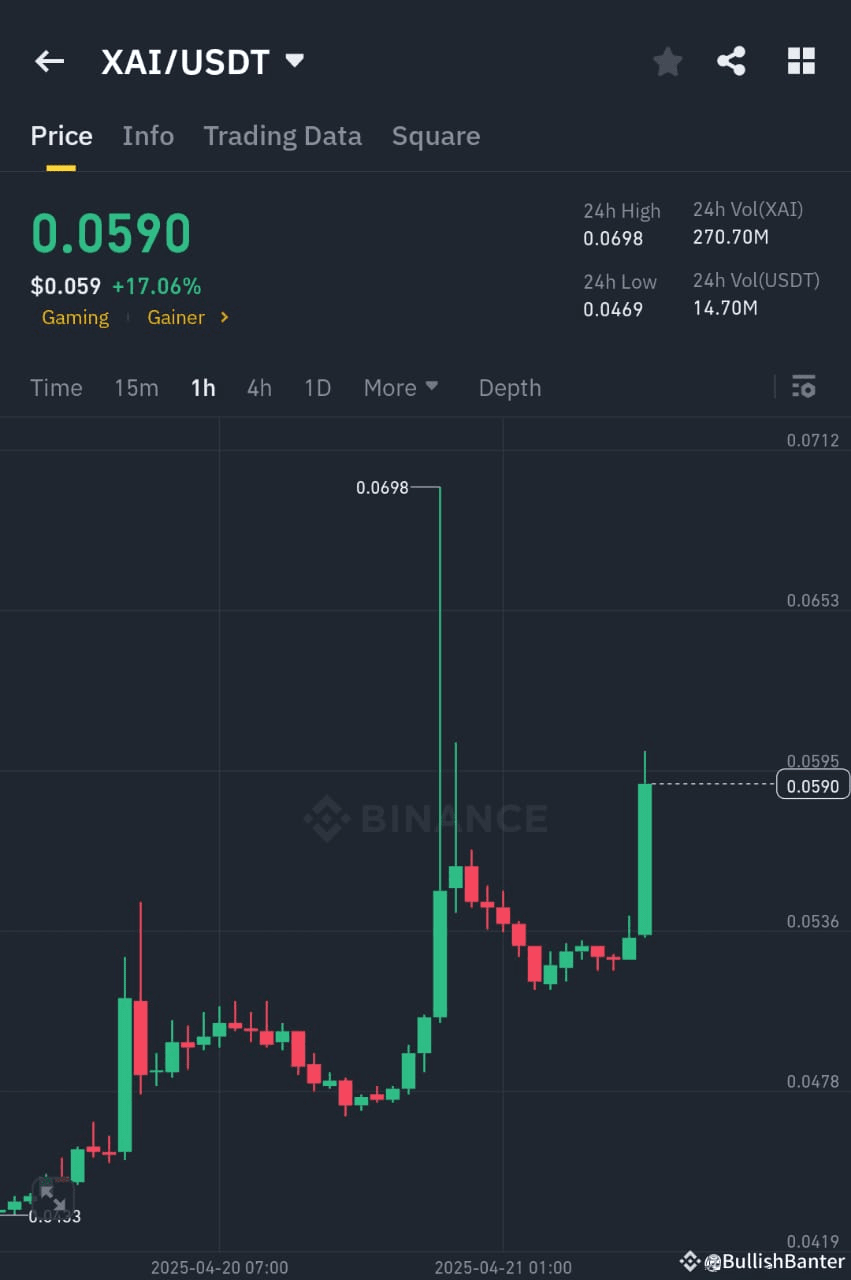This screenshot has height=1280, width=851.
Task: Open chart indicator settings
Action: 803,387
